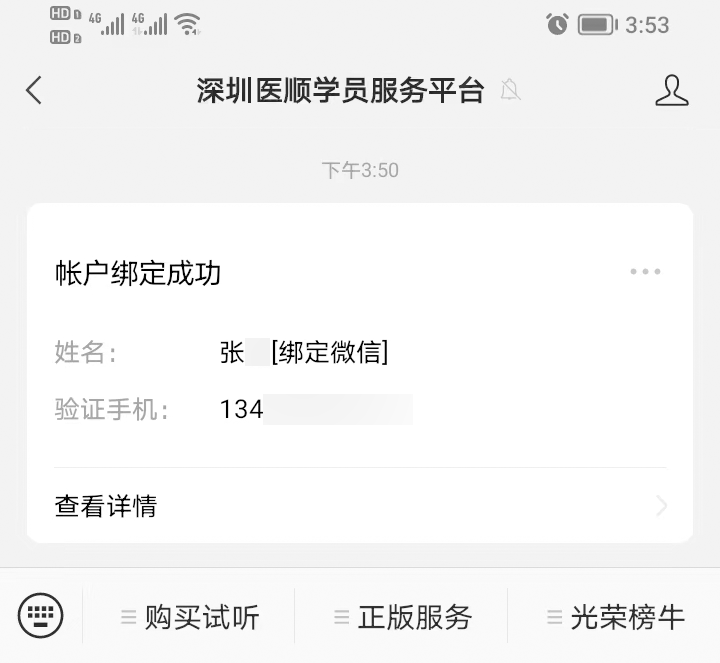Switch to keyboard input mode
Screen dimensions: 720x663
tap(41, 615)
